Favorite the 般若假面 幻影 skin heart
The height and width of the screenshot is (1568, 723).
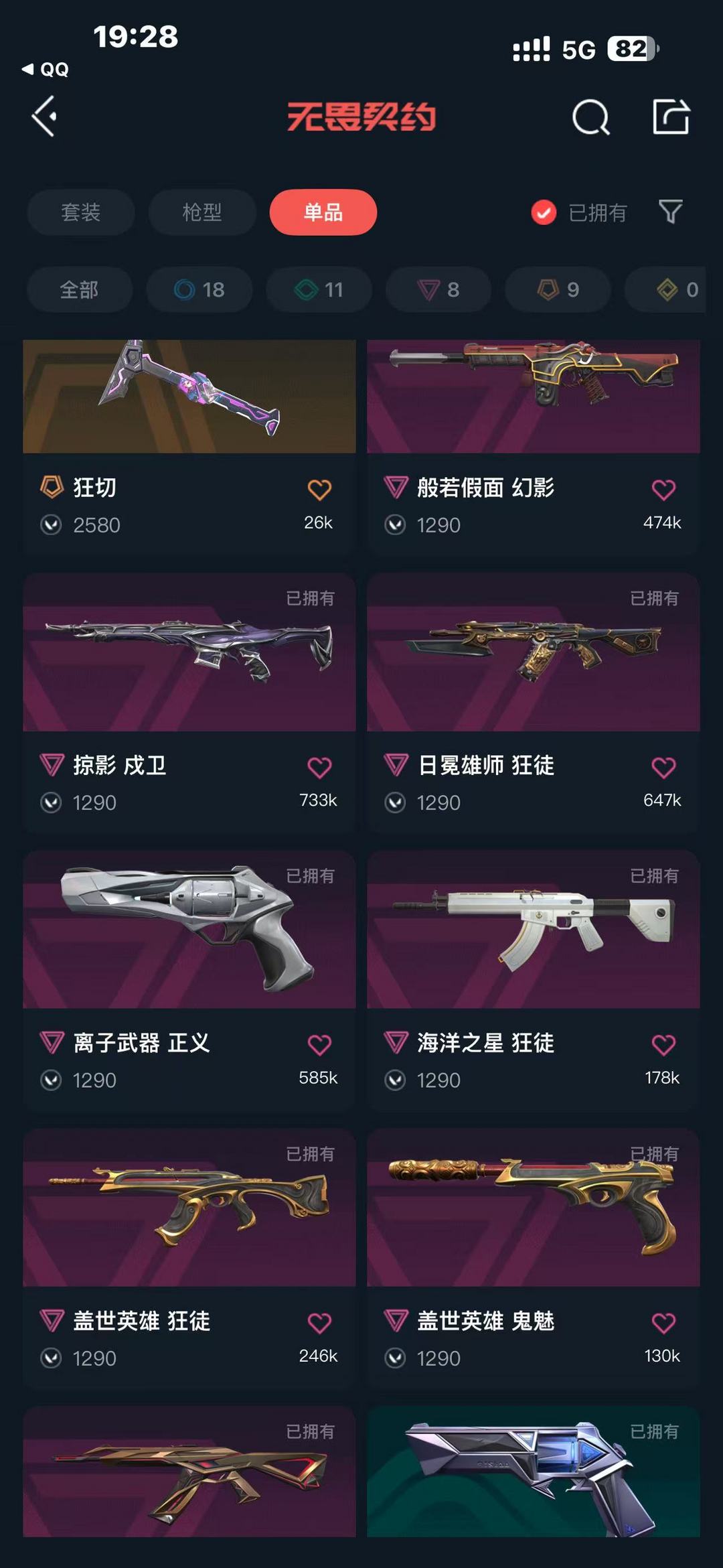(x=663, y=489)
